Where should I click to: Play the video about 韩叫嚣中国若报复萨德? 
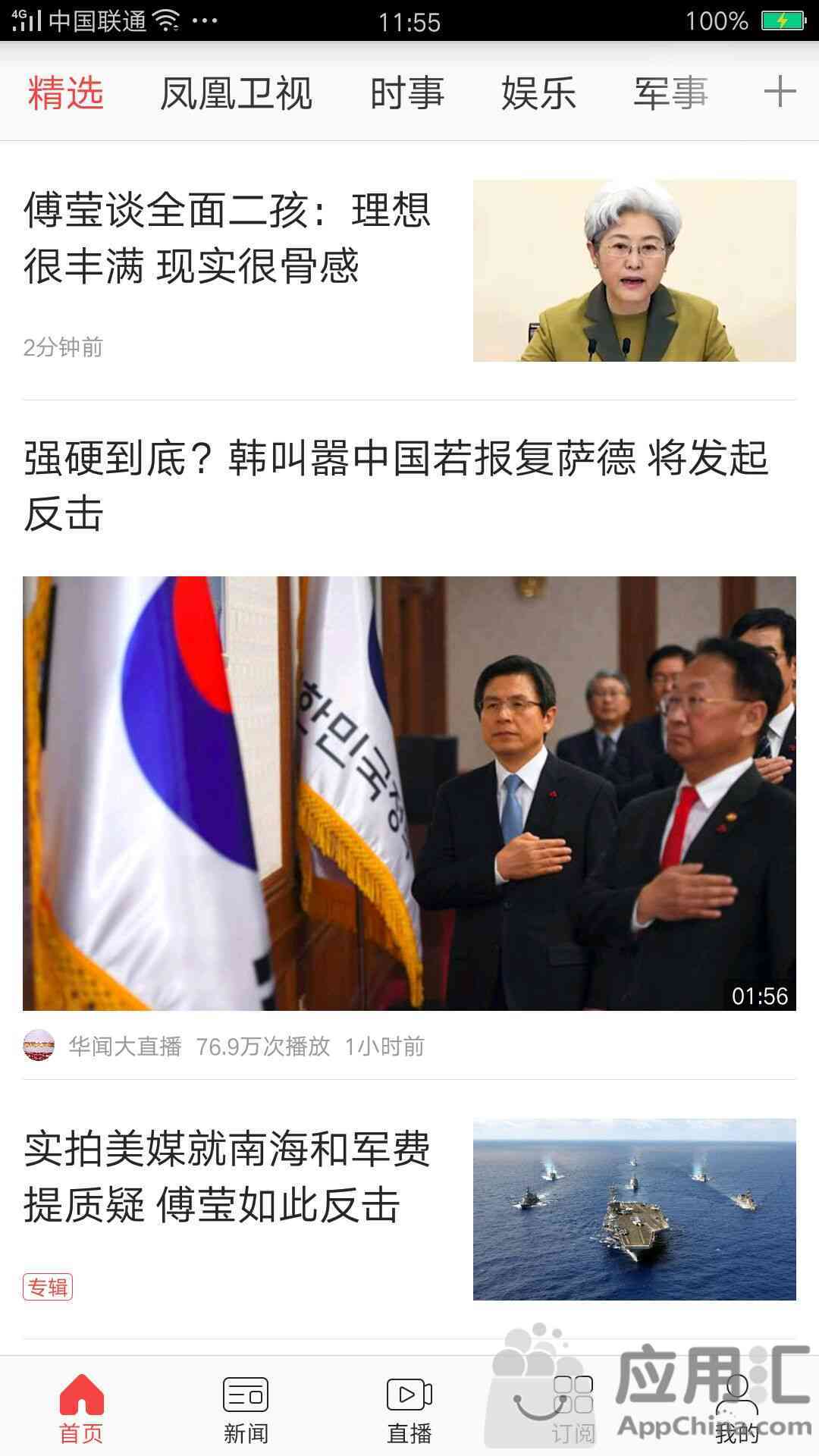(x=409, y=793)
